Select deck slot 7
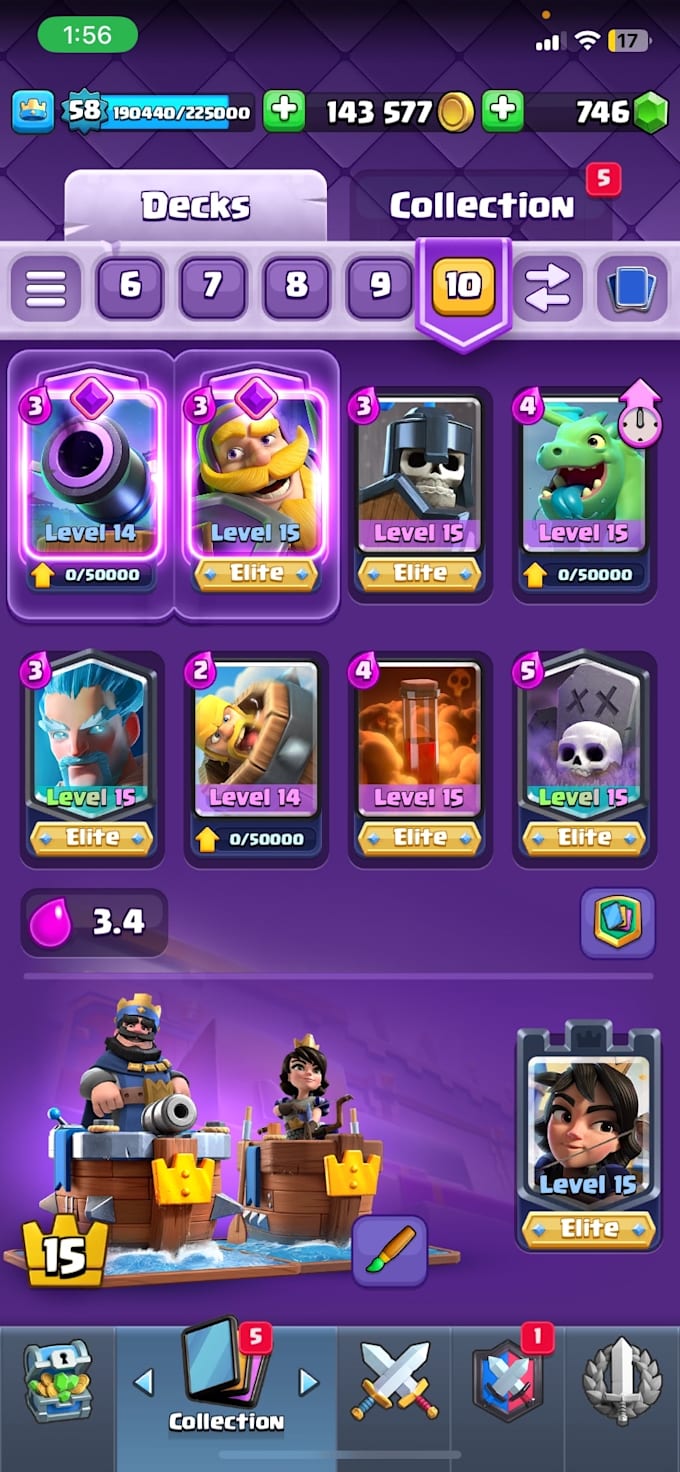 [213, 287]
